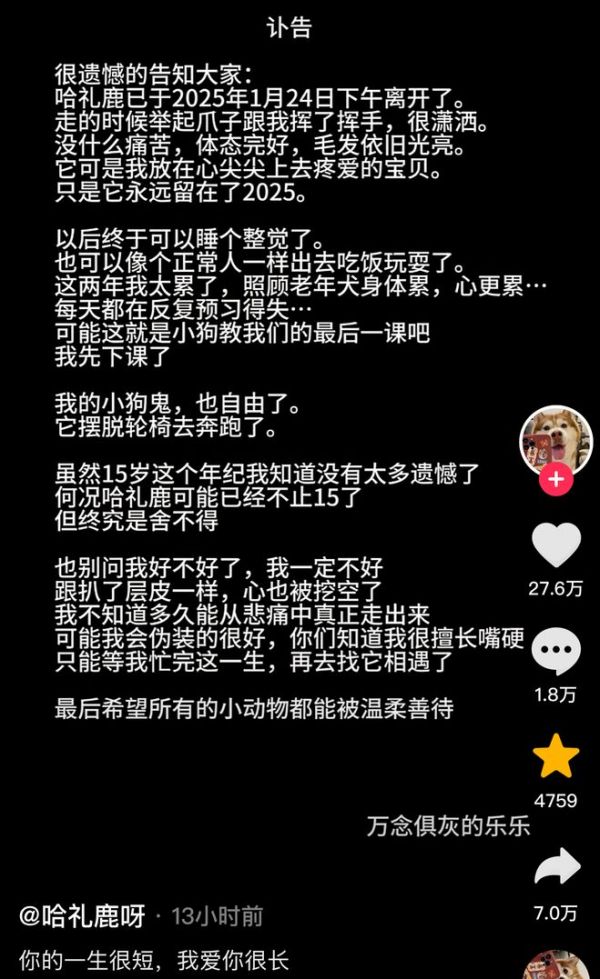
Task: Open the @哈礼鹿呀 username link
Action: point(82,915)
